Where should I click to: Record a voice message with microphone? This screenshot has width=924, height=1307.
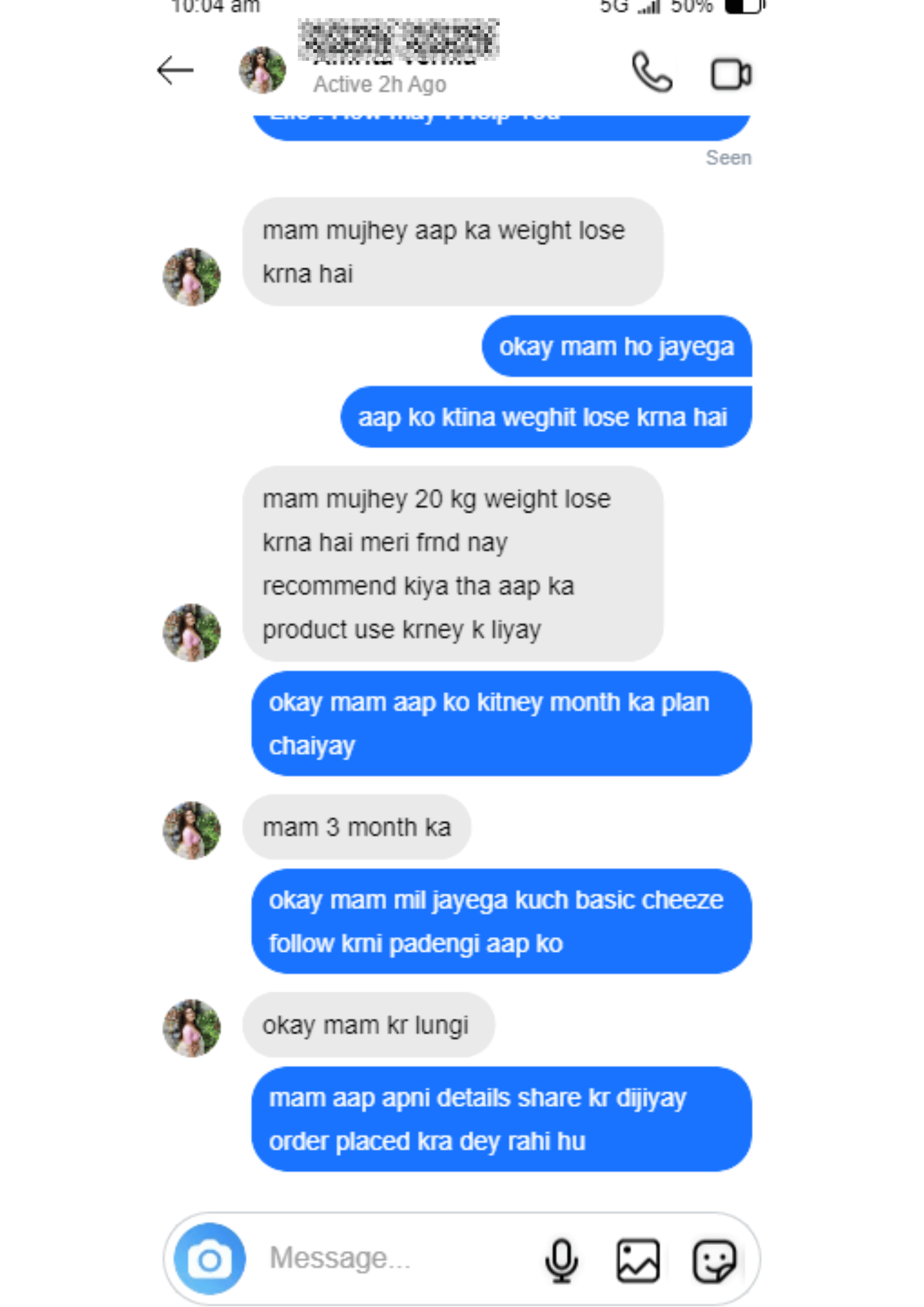click(x=561, y=1260)
